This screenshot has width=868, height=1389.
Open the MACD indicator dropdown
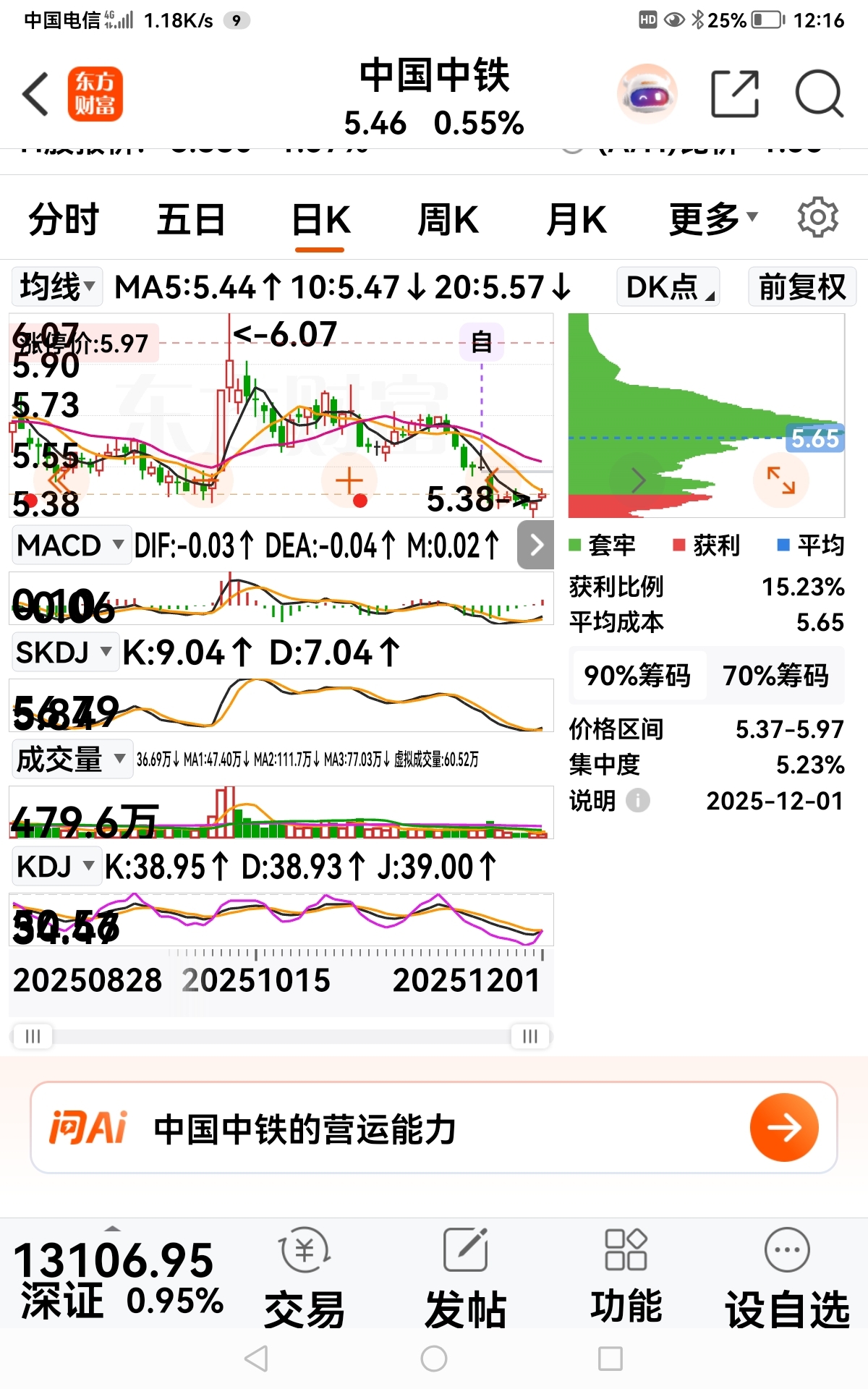click(x=70, y=545)
